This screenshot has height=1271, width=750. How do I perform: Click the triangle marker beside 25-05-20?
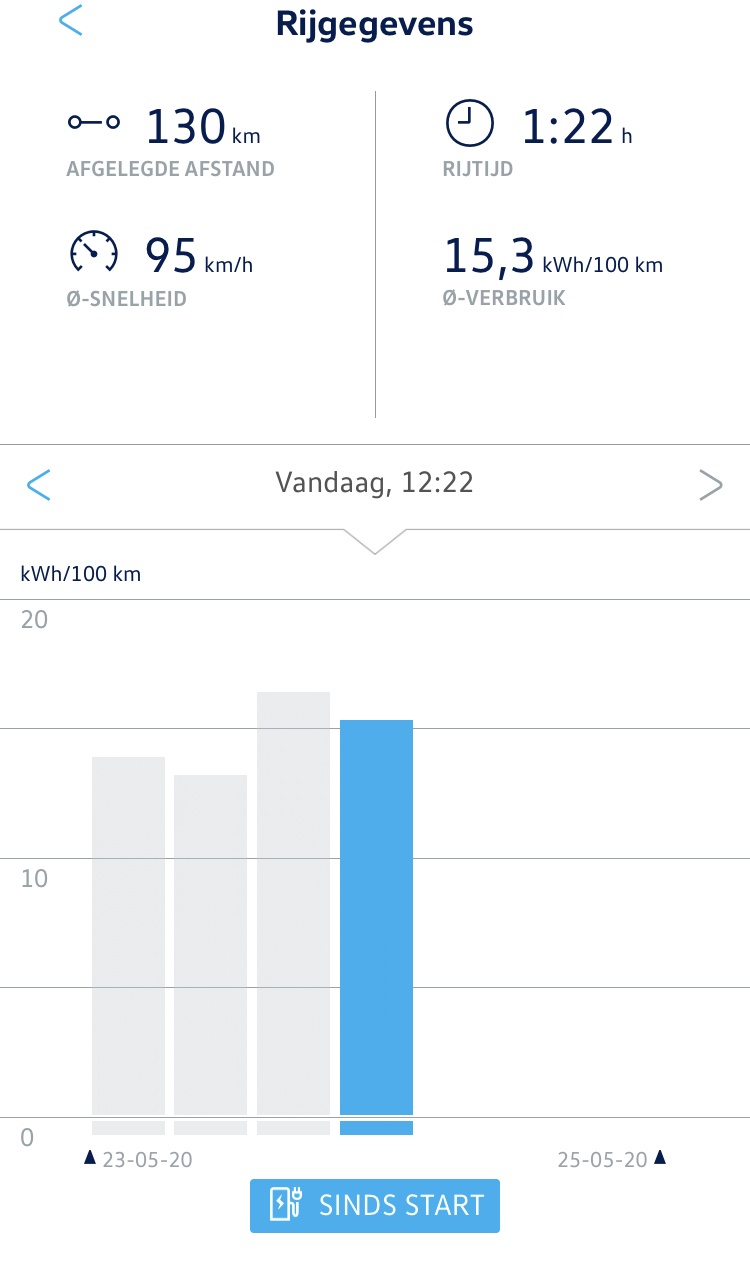(659, 1159)
